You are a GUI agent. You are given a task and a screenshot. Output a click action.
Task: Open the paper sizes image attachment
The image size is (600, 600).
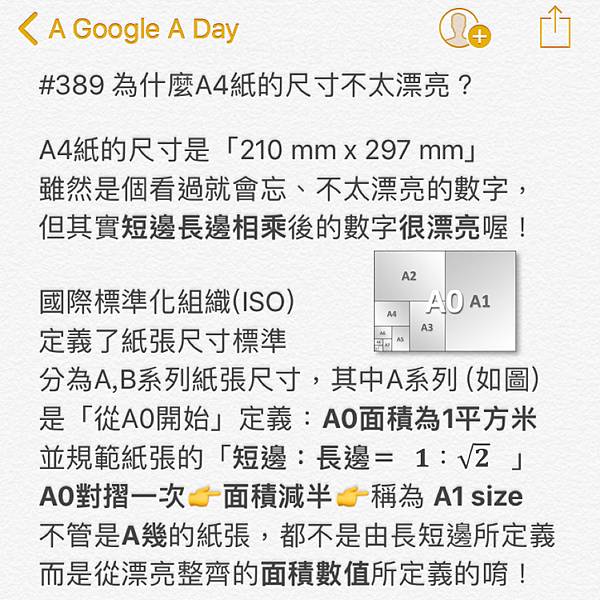445,301
